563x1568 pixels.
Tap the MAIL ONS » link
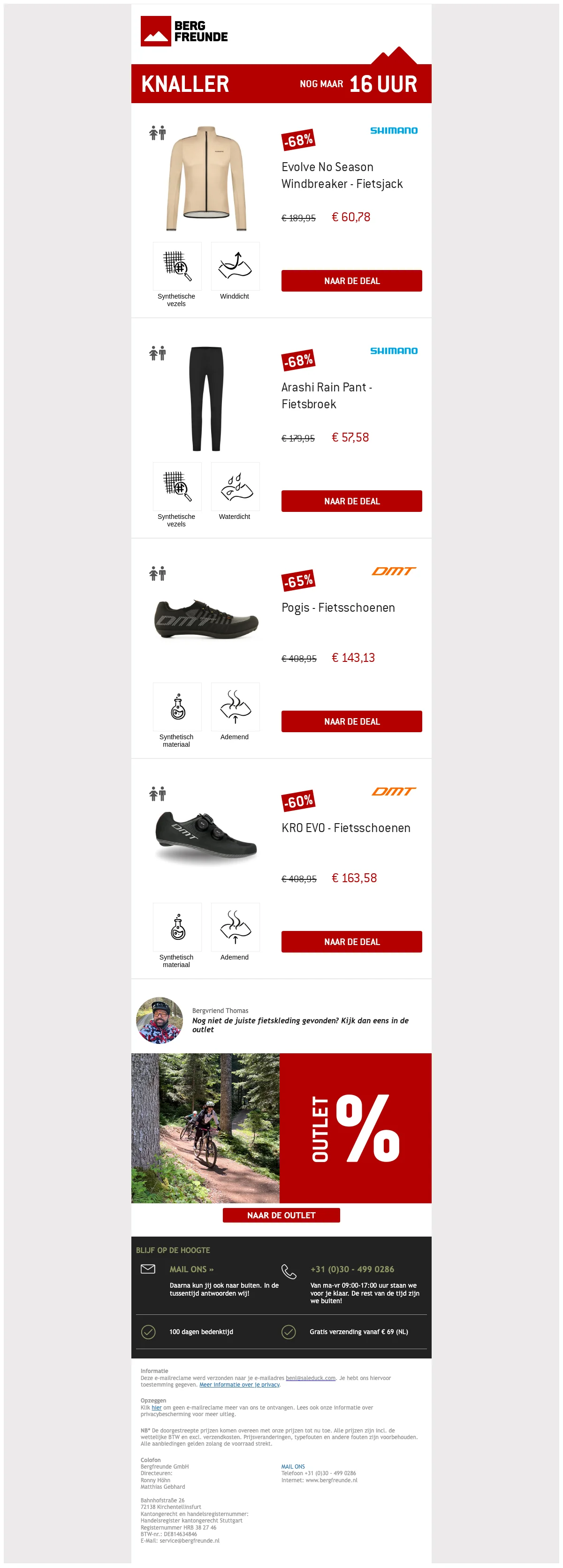pos(191,1269)
